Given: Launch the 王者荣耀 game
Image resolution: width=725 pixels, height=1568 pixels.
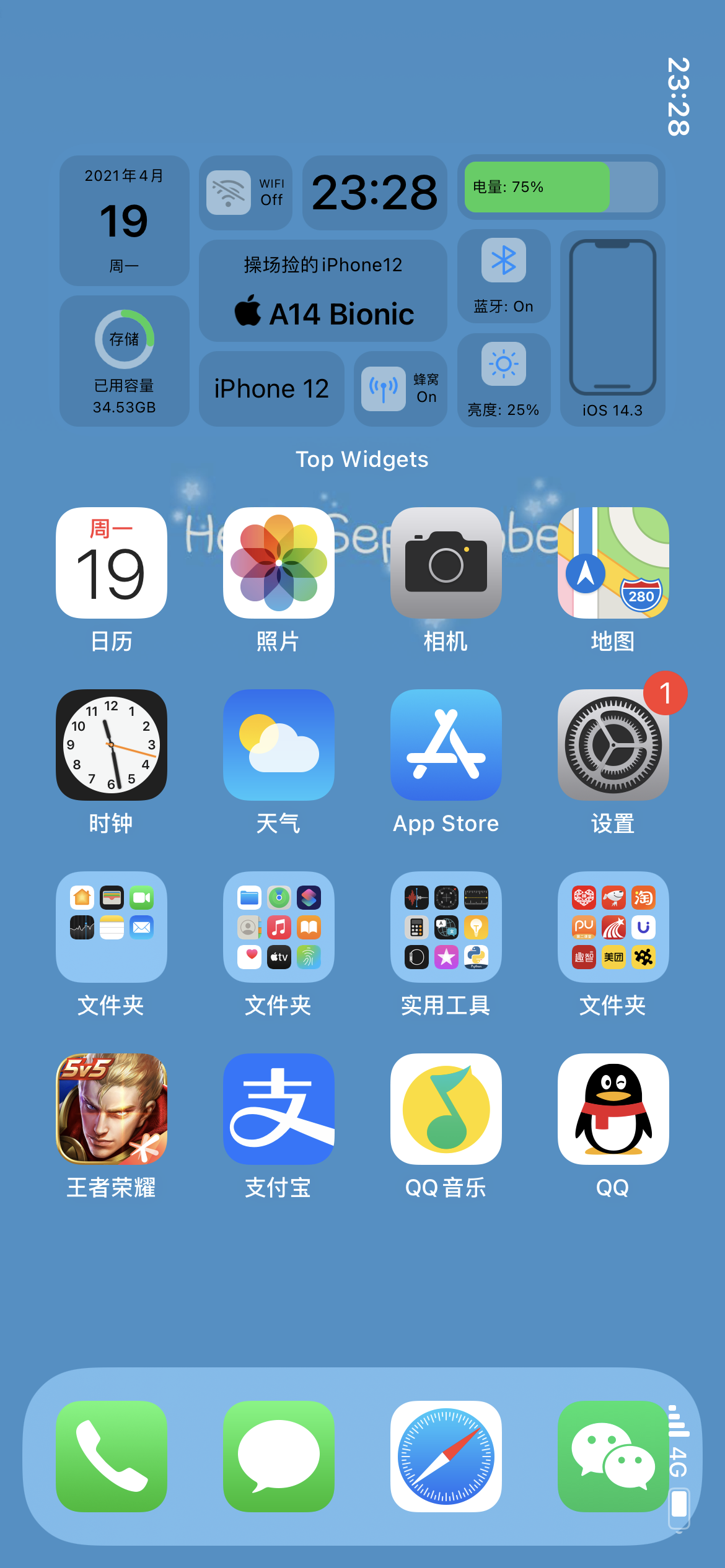Looking at the screenshot, I should [112, 1108].
